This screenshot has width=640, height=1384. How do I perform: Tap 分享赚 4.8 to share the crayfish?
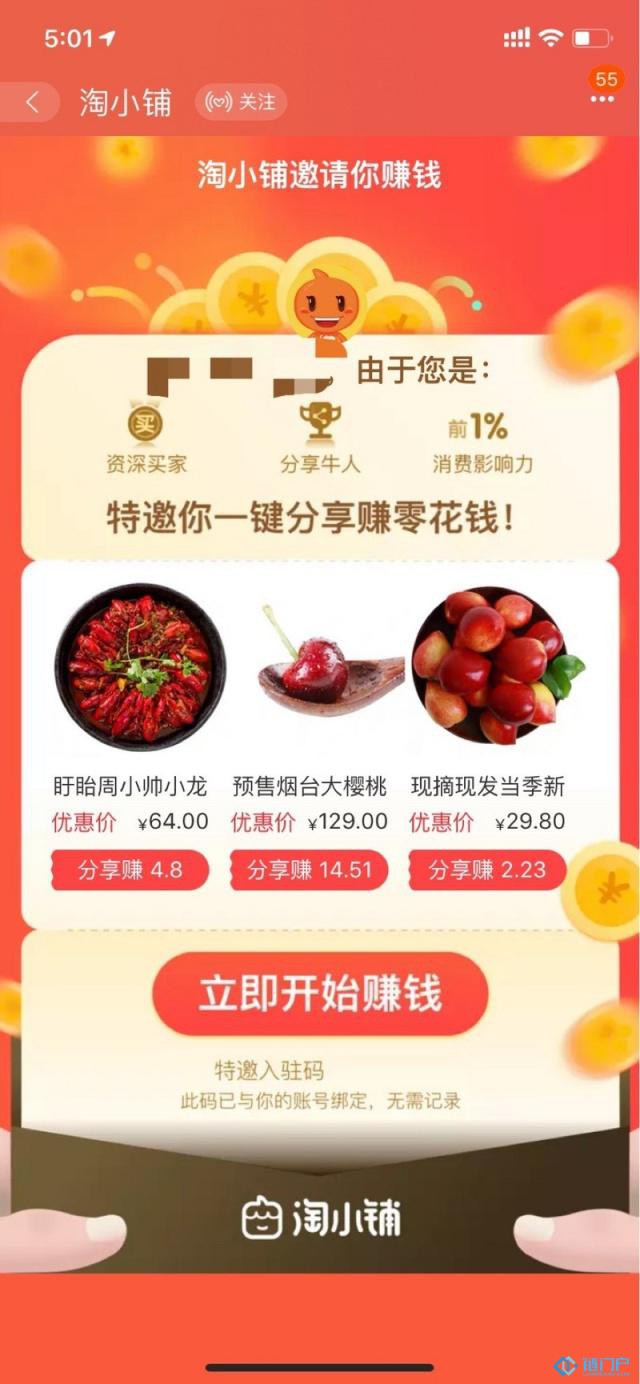(130, 870)
